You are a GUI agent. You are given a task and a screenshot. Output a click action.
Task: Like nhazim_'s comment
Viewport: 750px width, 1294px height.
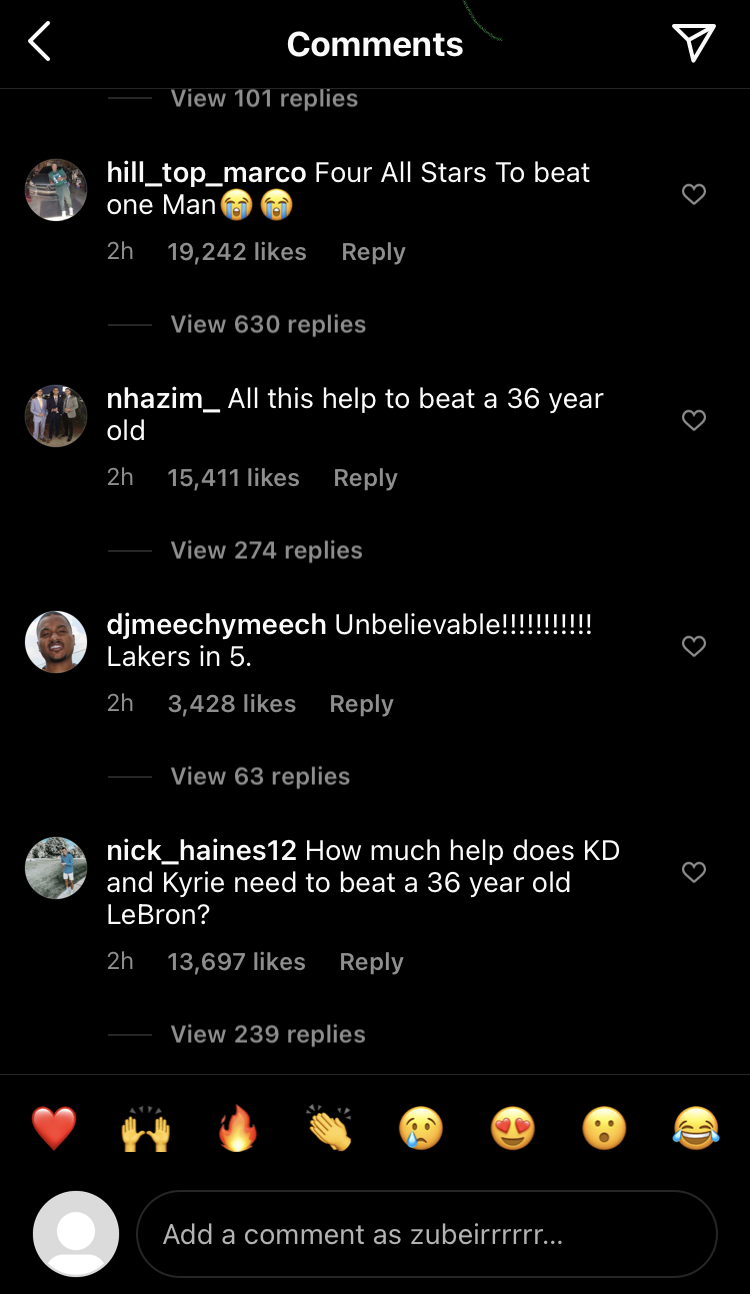click(694, 420)
